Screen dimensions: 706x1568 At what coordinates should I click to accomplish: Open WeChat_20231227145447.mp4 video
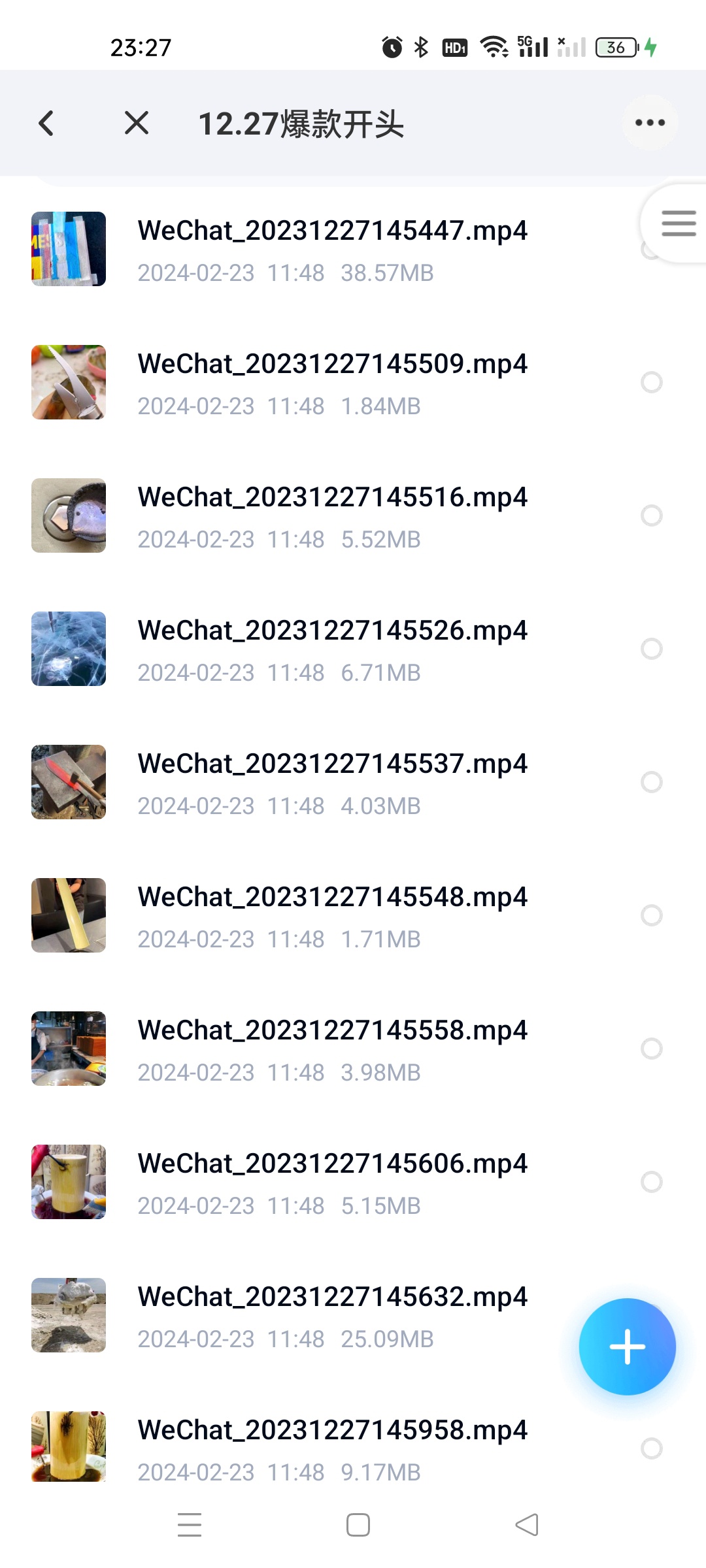tap(332, 249)
